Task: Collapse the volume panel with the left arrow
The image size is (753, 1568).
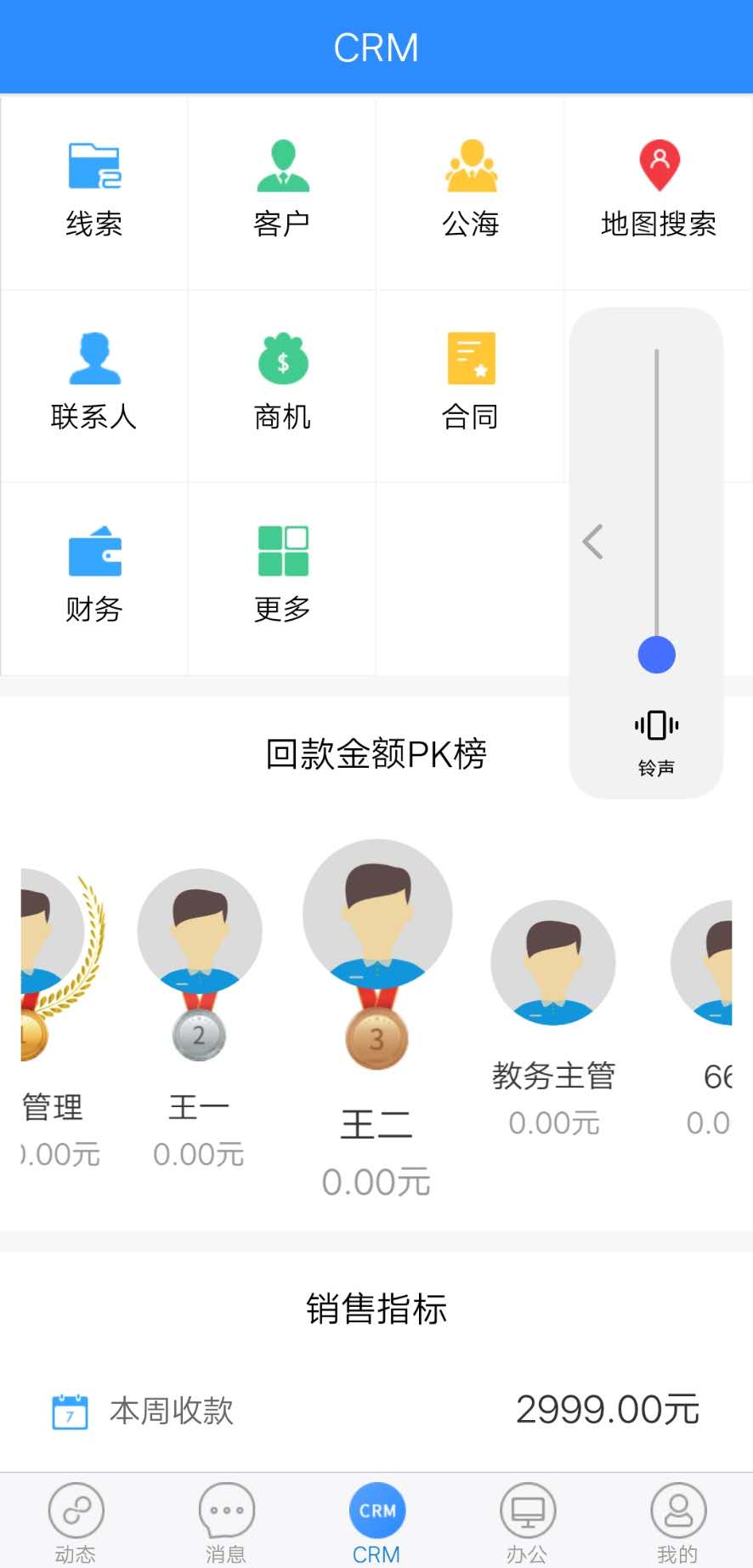Action: (593, 542)
